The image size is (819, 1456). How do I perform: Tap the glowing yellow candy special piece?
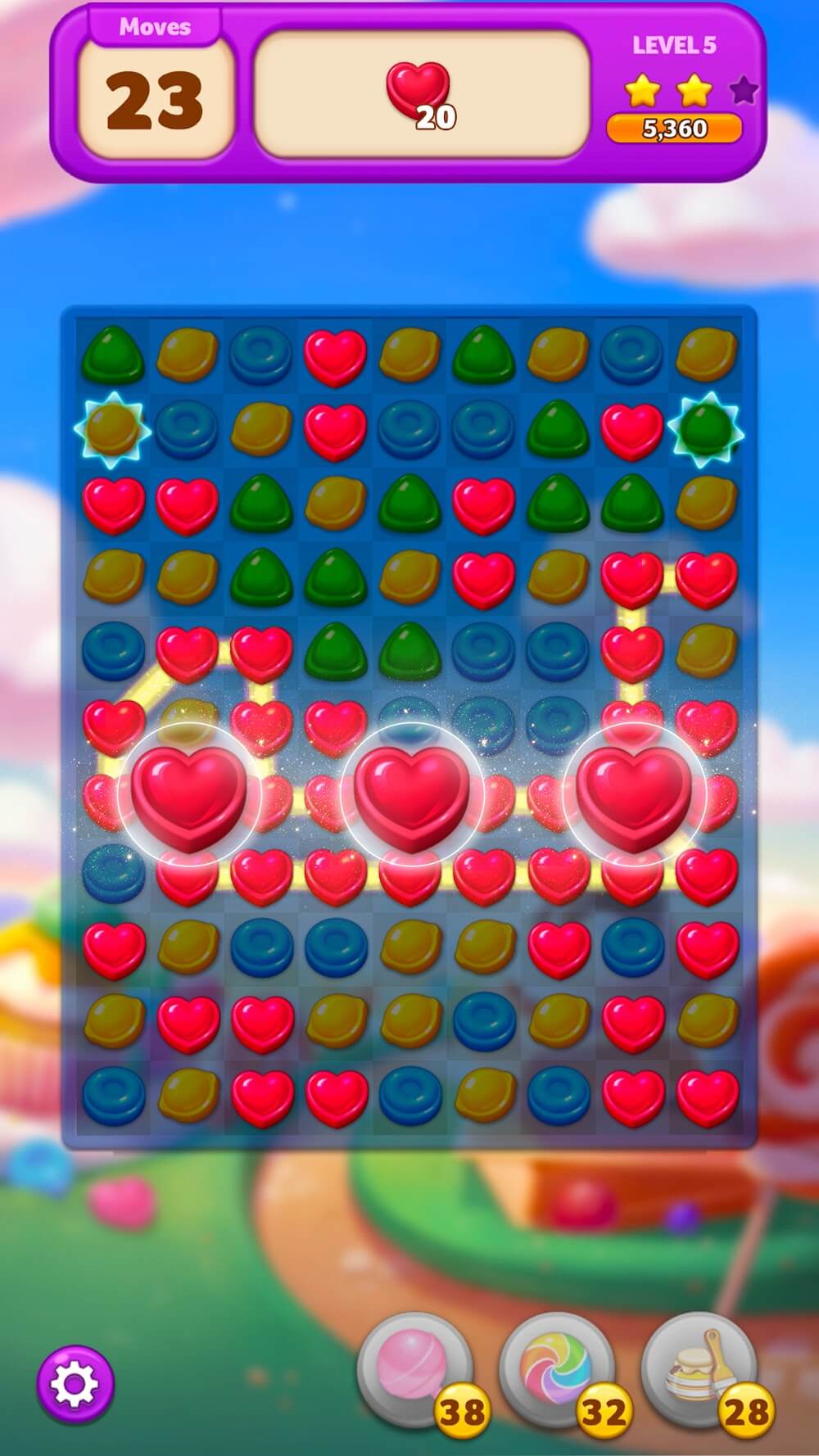pyautogui.click(x=112, y=428)
